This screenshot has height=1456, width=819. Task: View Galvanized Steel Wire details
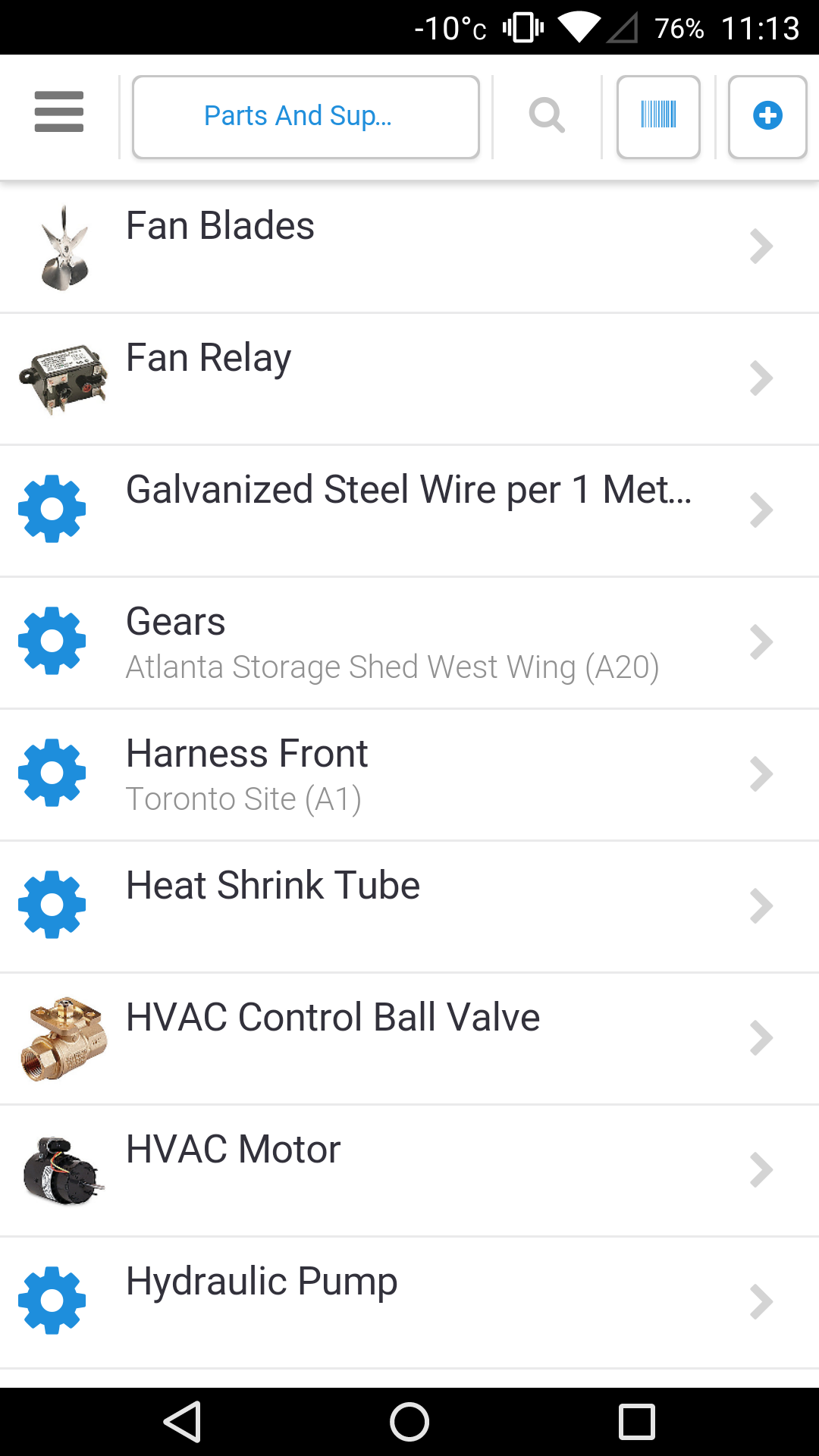point(409,510)
